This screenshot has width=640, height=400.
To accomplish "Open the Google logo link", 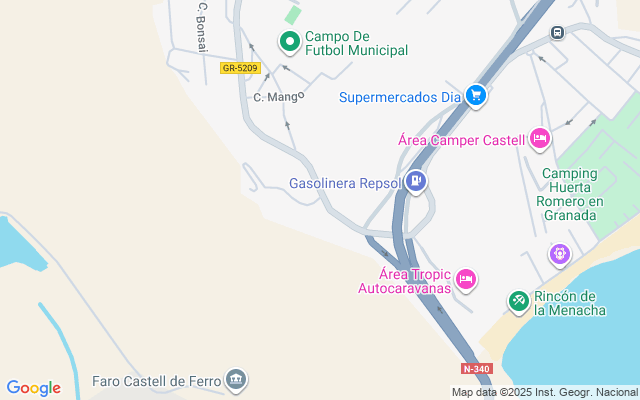I will 33,388.
